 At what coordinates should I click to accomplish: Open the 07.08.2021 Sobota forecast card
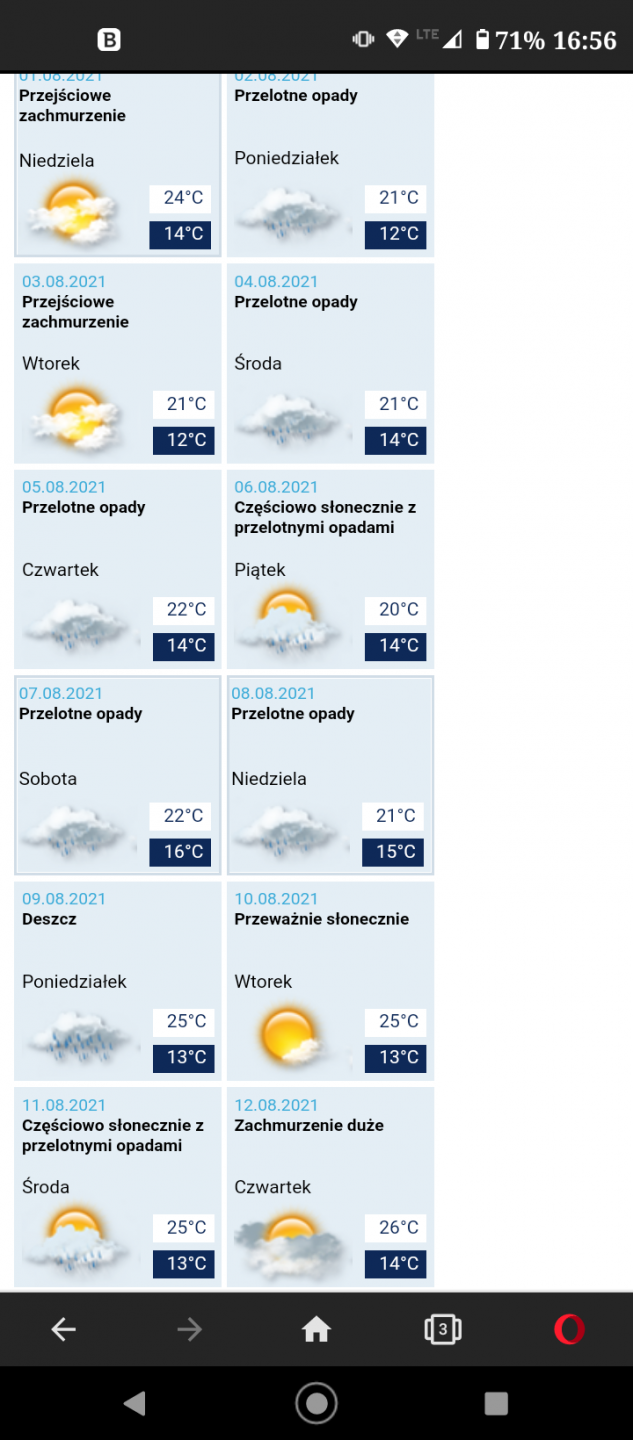pos(117,775)
